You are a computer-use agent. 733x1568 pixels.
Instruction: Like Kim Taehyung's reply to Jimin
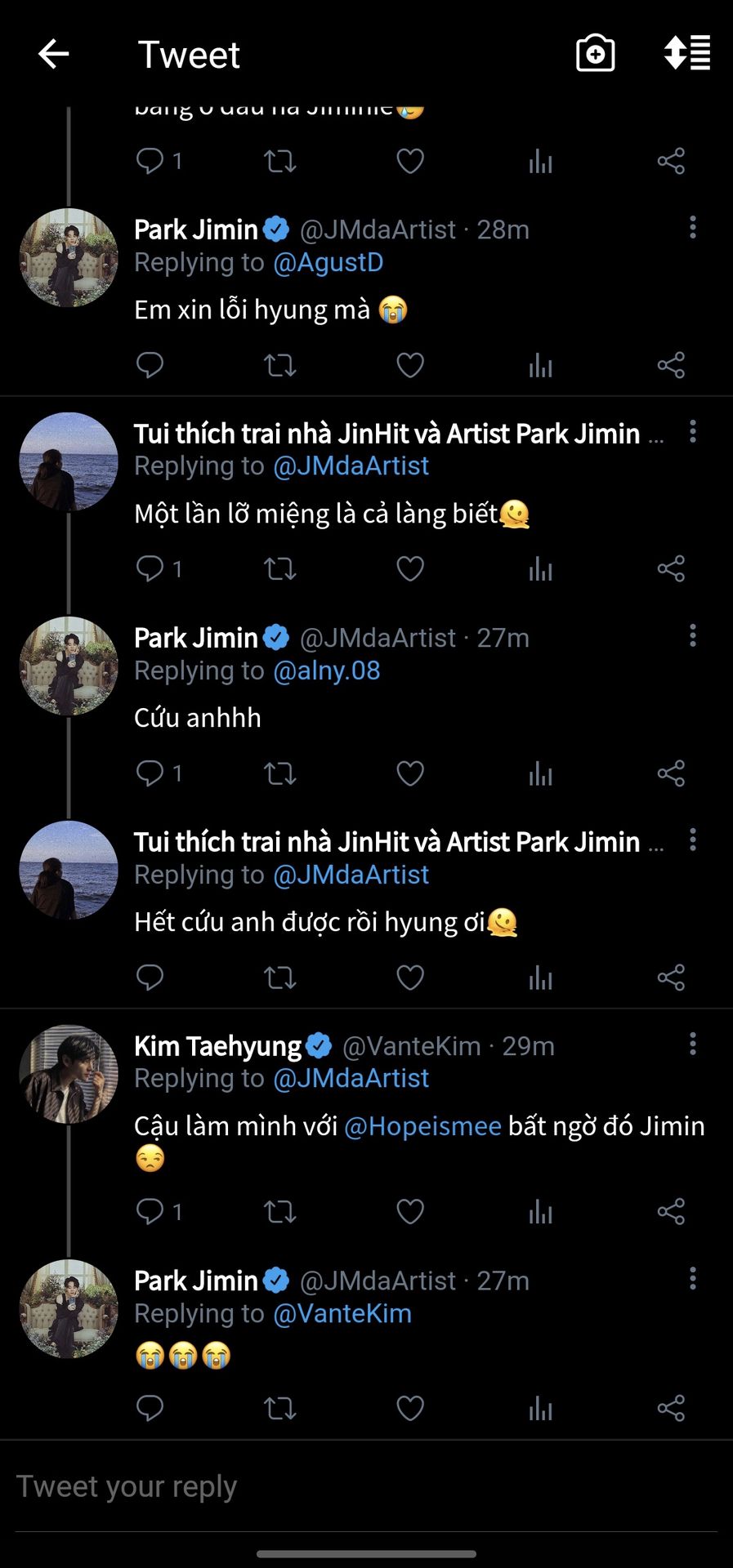(409, 1212)
